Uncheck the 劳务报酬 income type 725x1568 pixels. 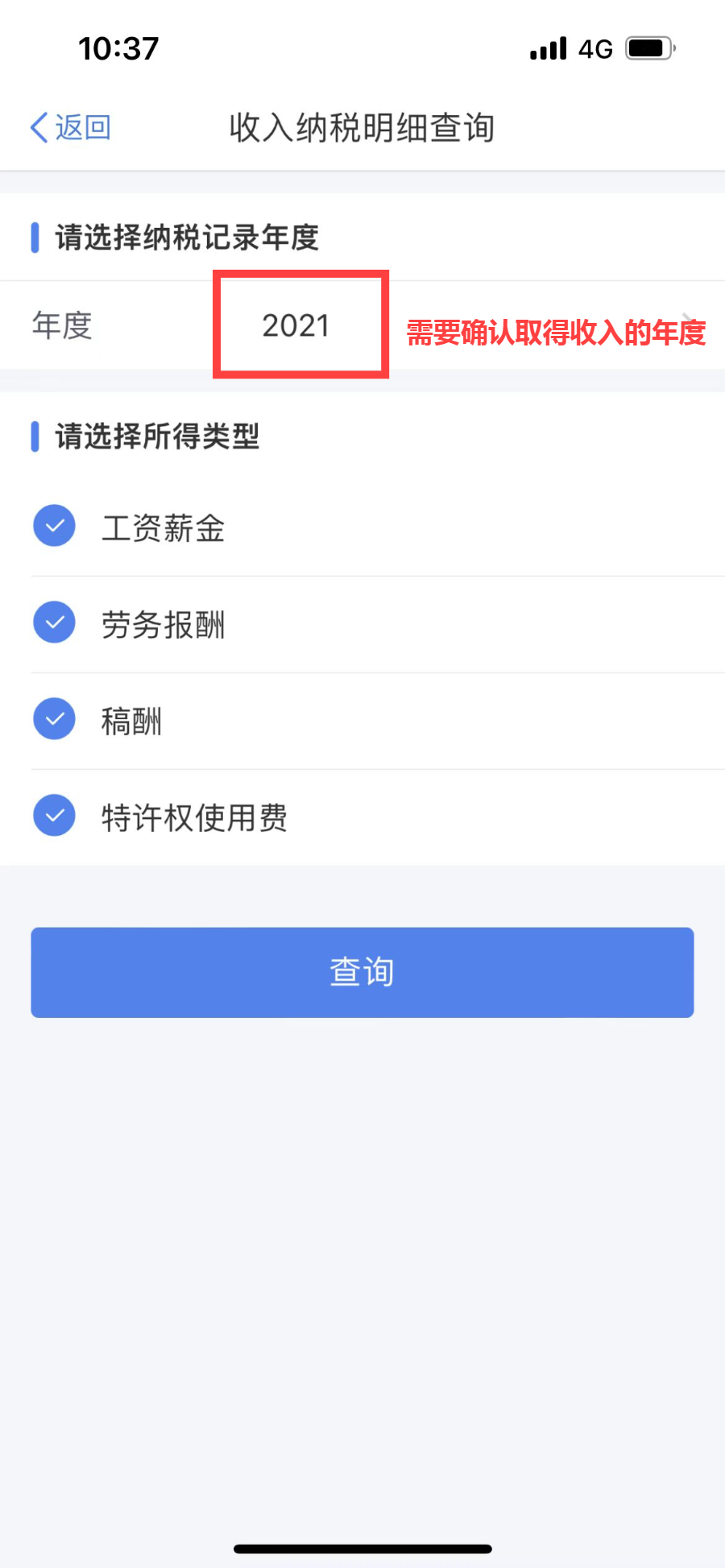[x=54, y=623]
